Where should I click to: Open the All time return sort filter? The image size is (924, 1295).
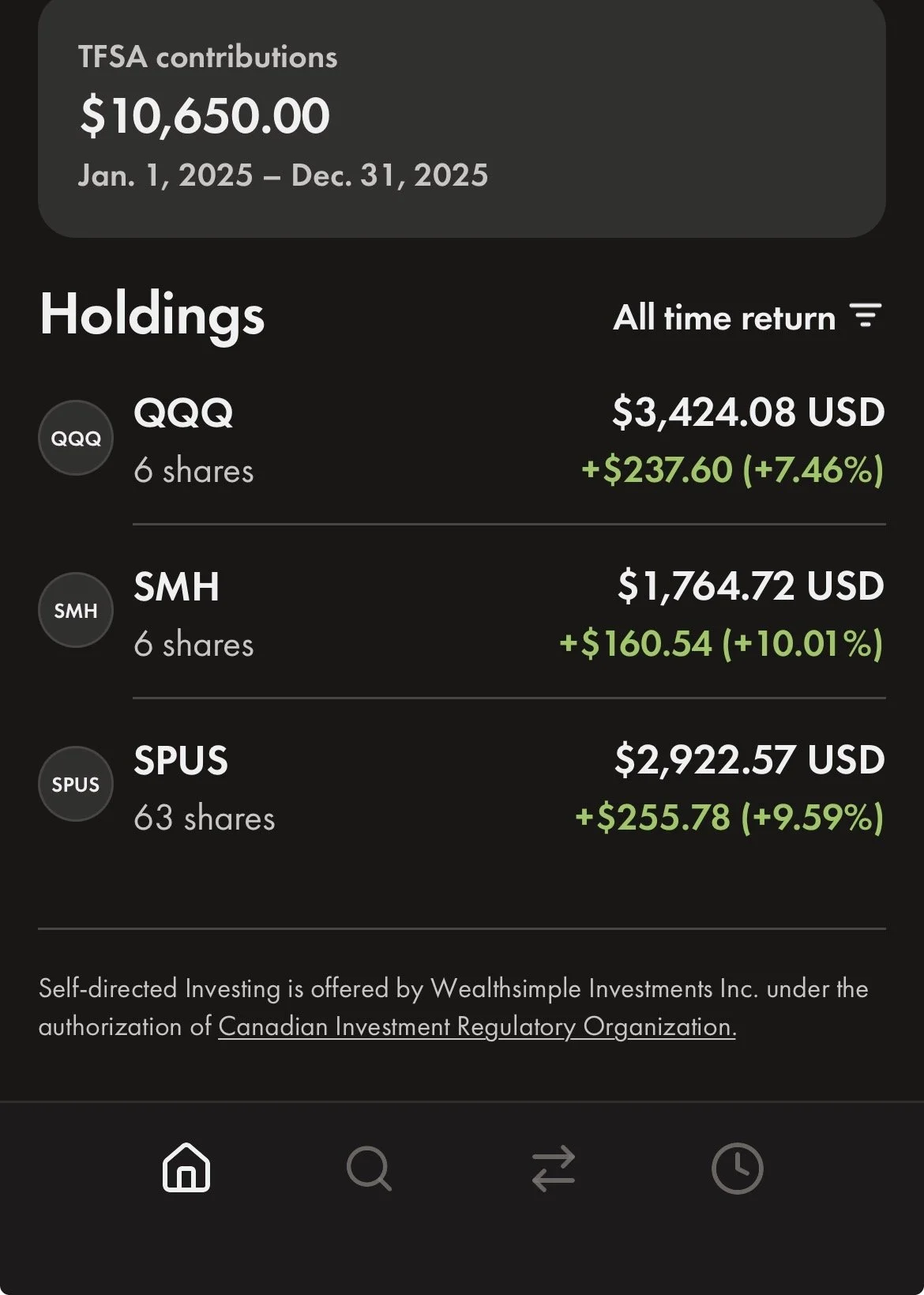(x=747, y=318)
